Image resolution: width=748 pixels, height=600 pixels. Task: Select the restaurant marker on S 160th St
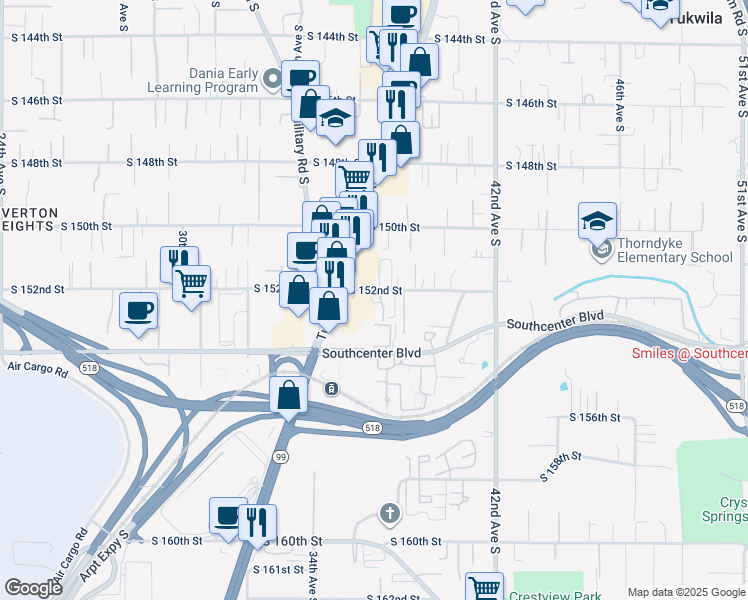coord(258,519)
